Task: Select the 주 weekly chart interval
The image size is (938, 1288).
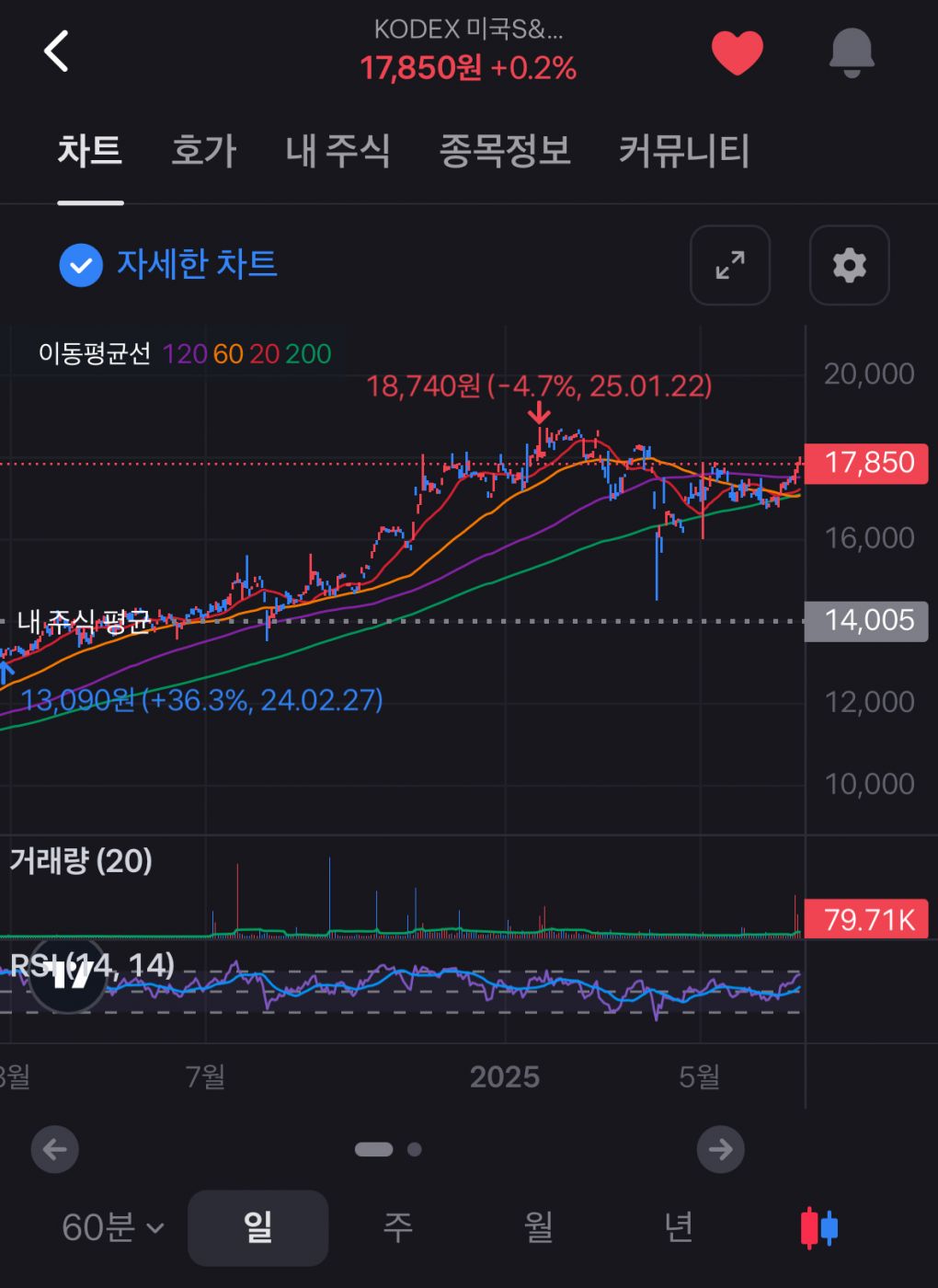Action: pos(397,1227)
